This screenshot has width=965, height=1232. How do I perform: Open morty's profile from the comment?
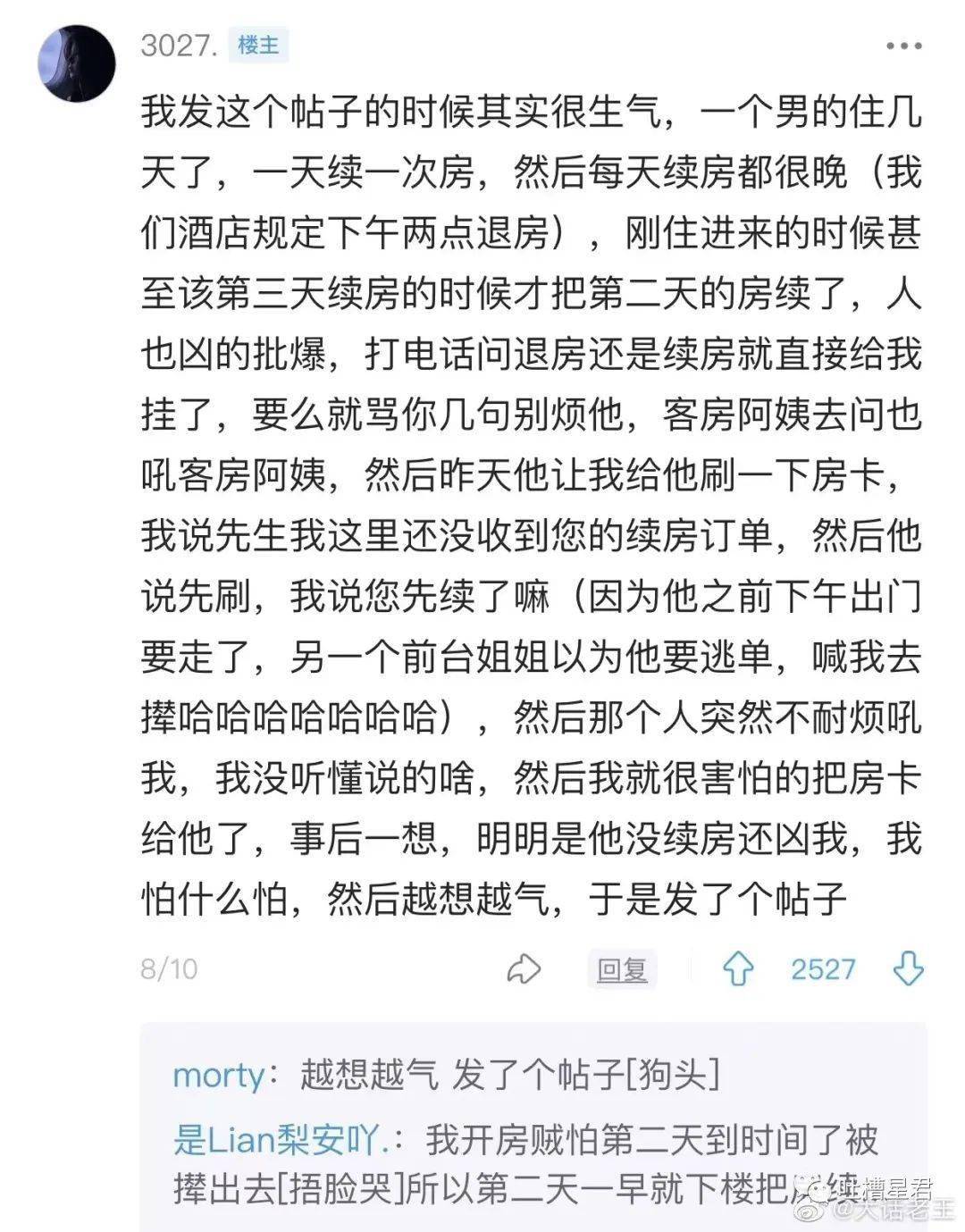pyautogui.click(x=219, y=1075)
